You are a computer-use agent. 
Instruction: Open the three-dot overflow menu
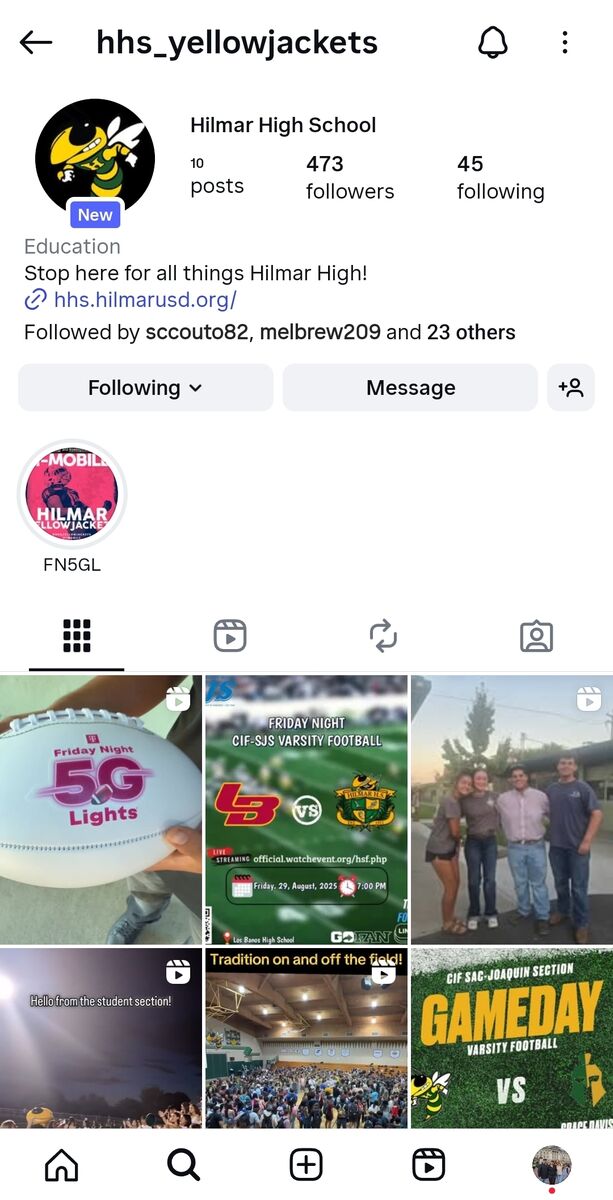(565, 42)
